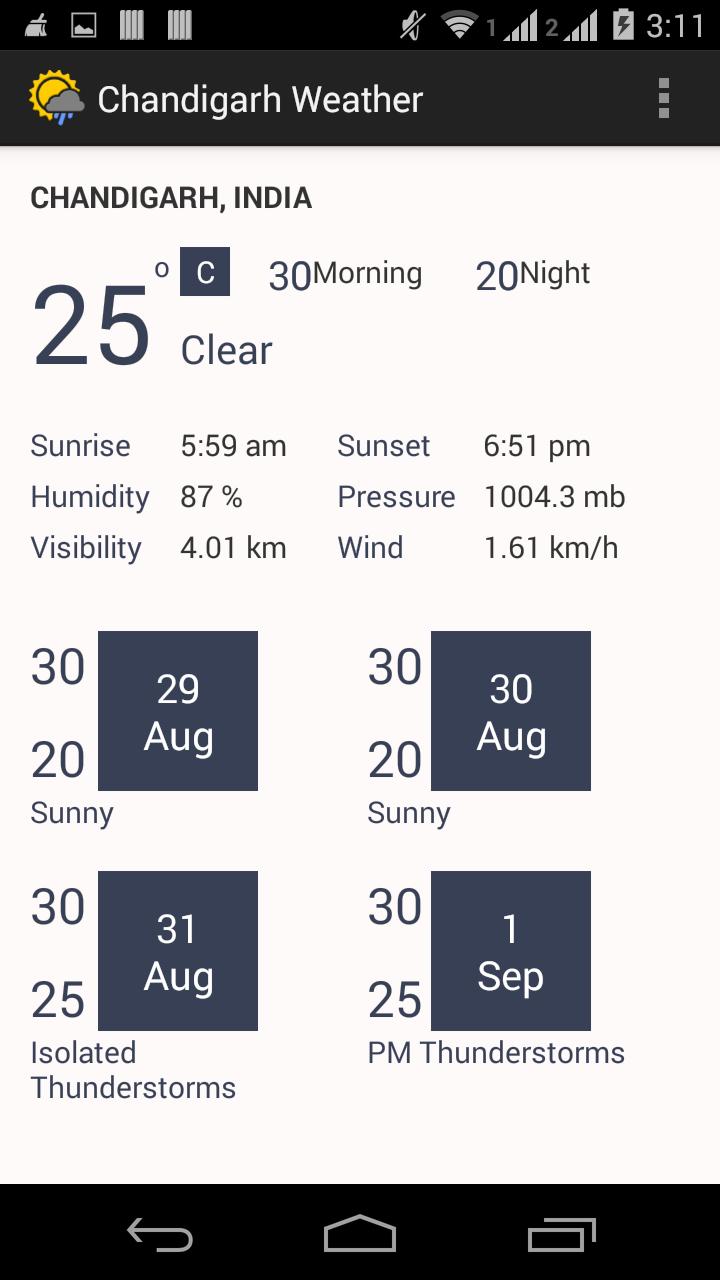The width and height of the screenshot is (720, 1280).
Task: Click the Chandigarh Weather app icon
Action: tap(55, 97)
